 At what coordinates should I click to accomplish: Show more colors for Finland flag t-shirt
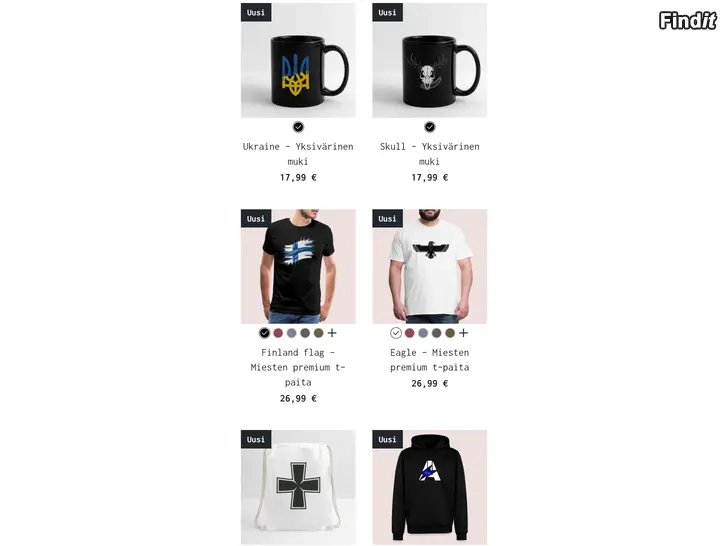[x=332, y=333]
